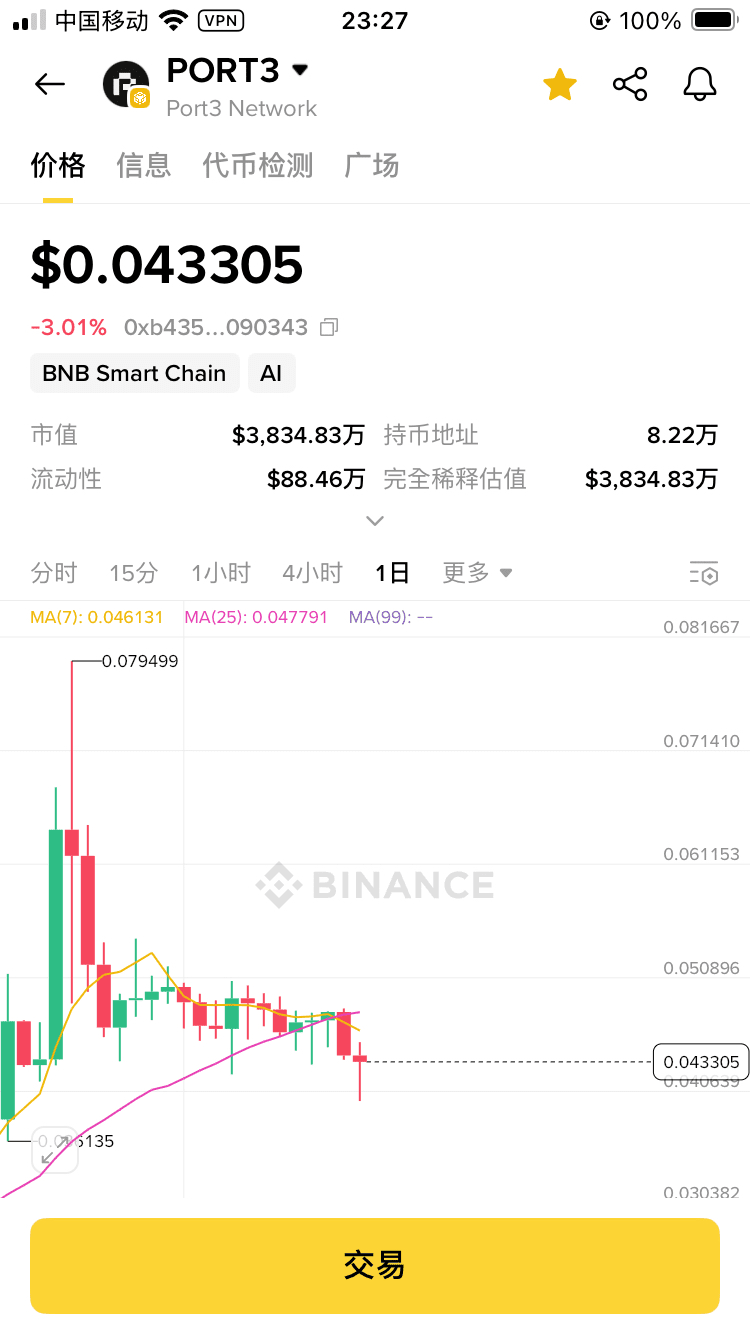
Task: Select the 1小时 chart interval
Action: click(x=221, y=573)
